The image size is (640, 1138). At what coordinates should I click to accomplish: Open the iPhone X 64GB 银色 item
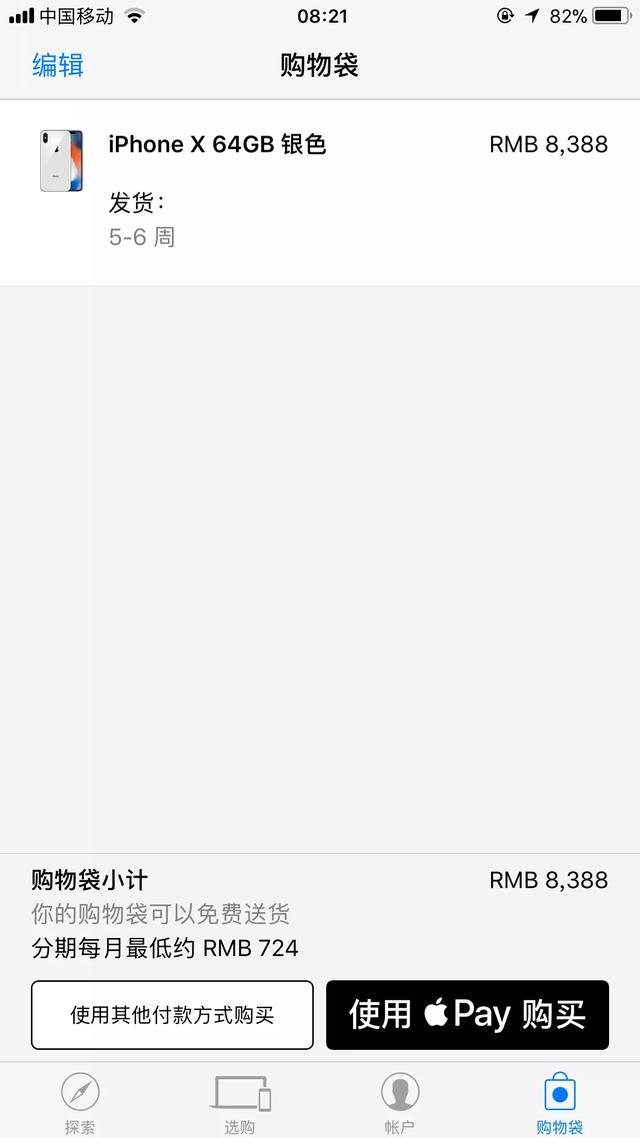(x=217, y=145)
